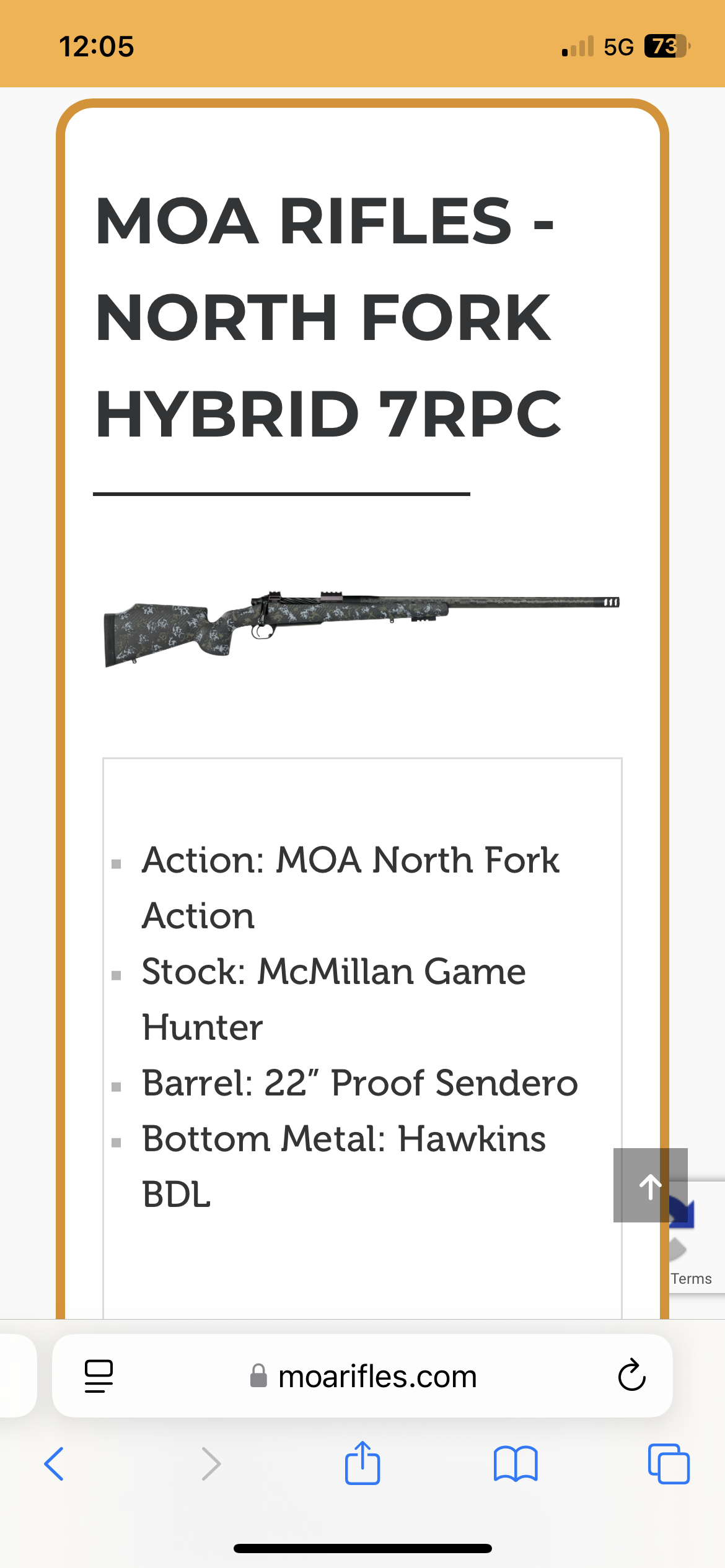Open the bookmarks list
Image resolution: width=725 pixels, height=1568 pixels.
click(x=516, y=1464)
